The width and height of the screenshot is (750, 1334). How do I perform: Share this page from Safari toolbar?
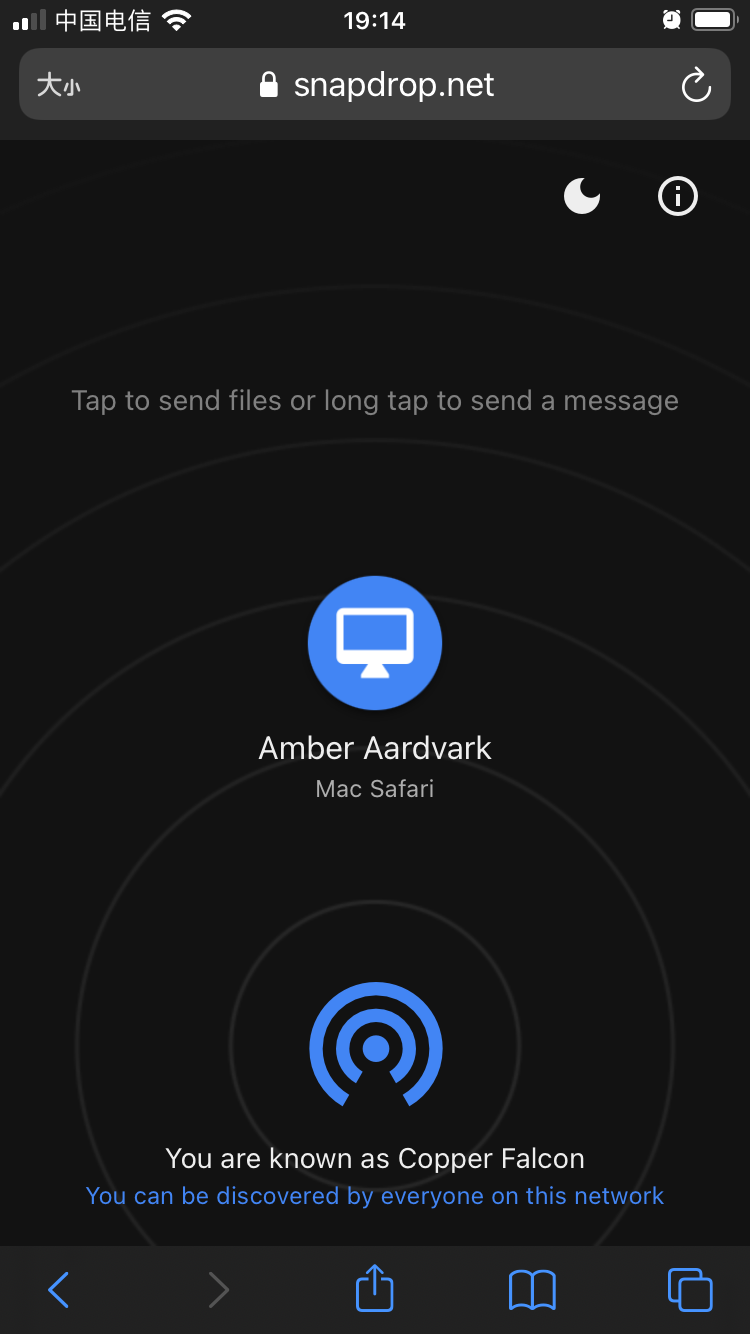(375, 1288)
